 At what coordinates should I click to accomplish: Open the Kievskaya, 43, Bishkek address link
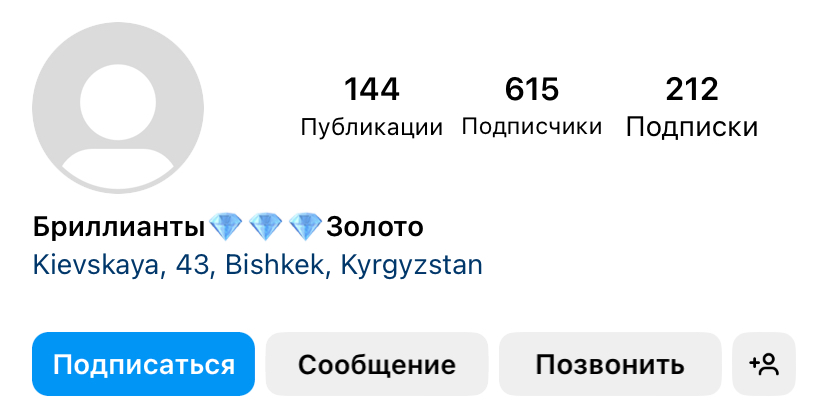[258, 265]
